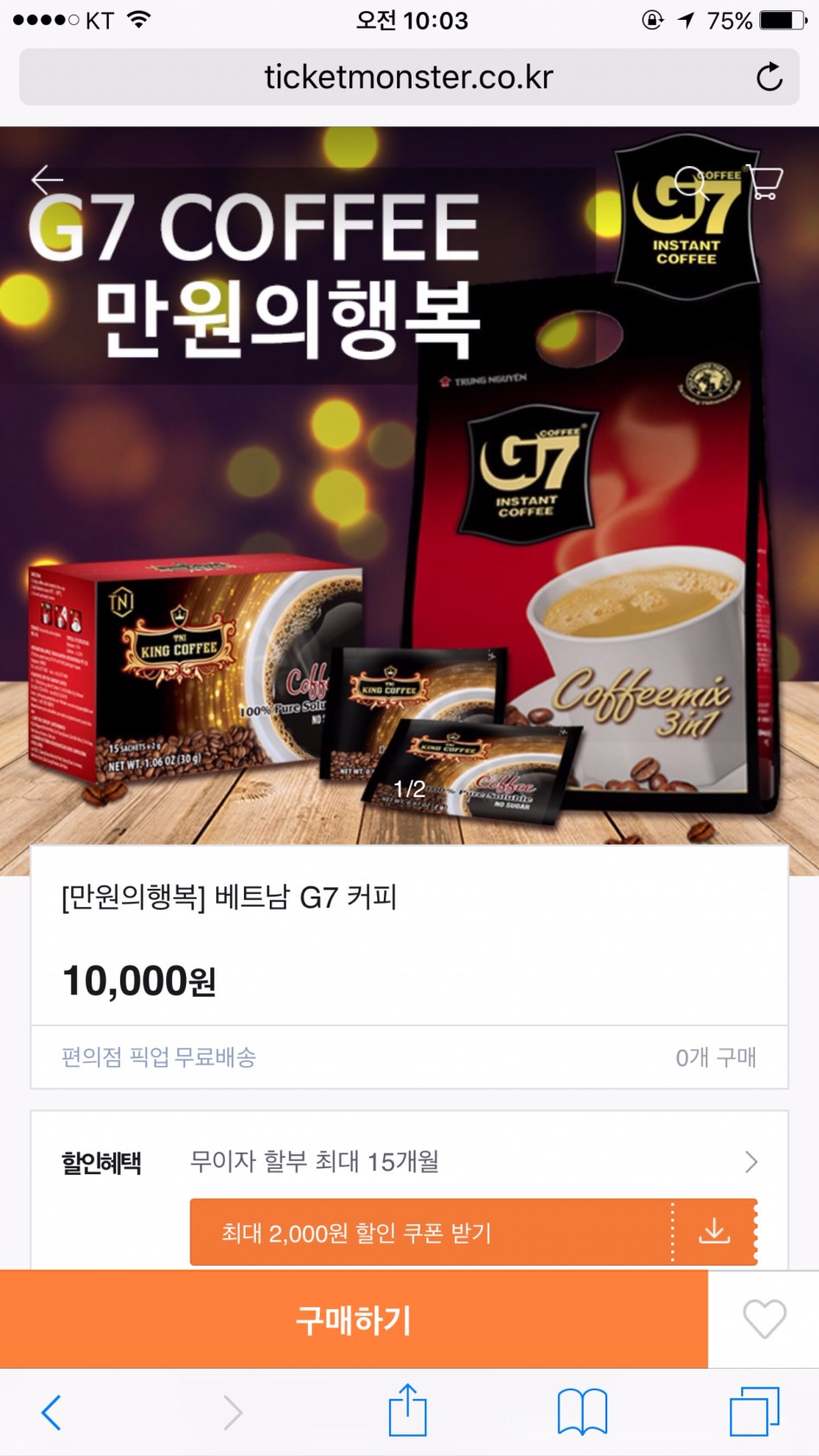
Task: Tap the 구매하기 purchase button
Action: [x=354, y=1319]
